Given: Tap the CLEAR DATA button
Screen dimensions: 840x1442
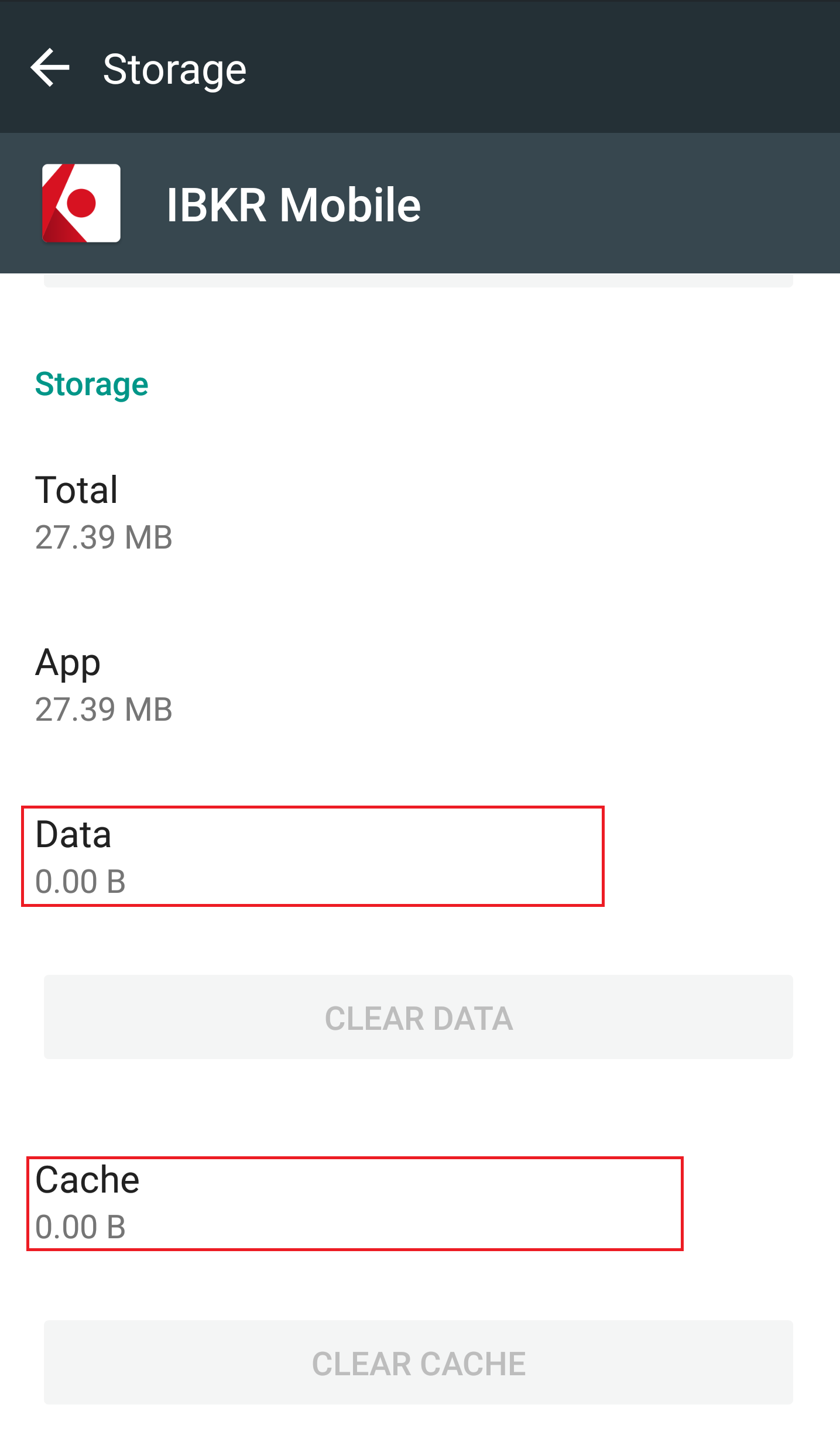Looking at the screenshot, I should [x=419, y=1017].
